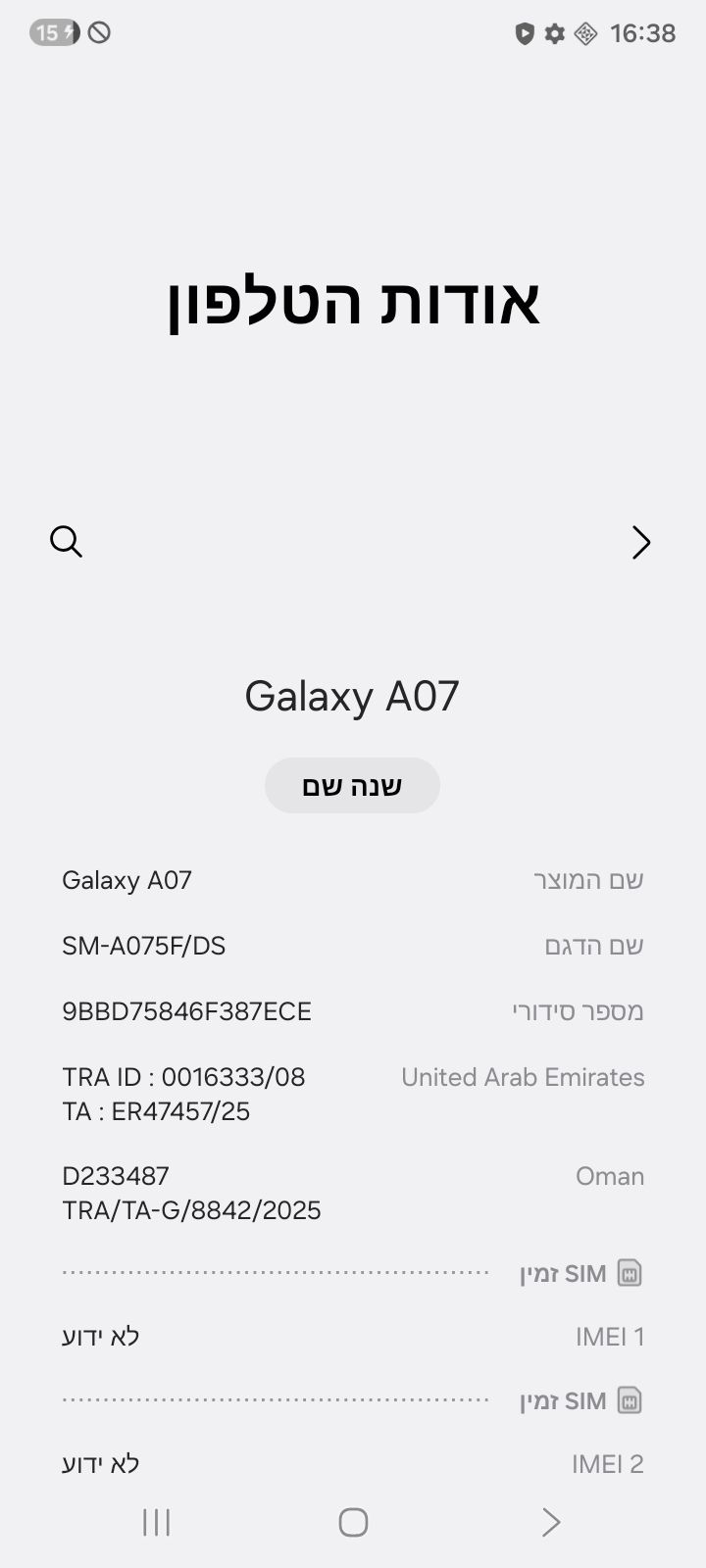Image resolution: width=706 pixels, height=1568 pixels.
Task: Tap the Galaxy A07 device name heading
Action: (x=352, y=694)
